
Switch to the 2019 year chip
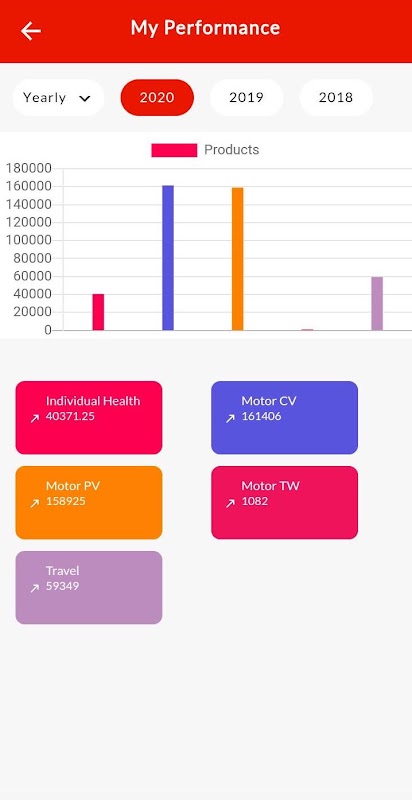(246, 97)
